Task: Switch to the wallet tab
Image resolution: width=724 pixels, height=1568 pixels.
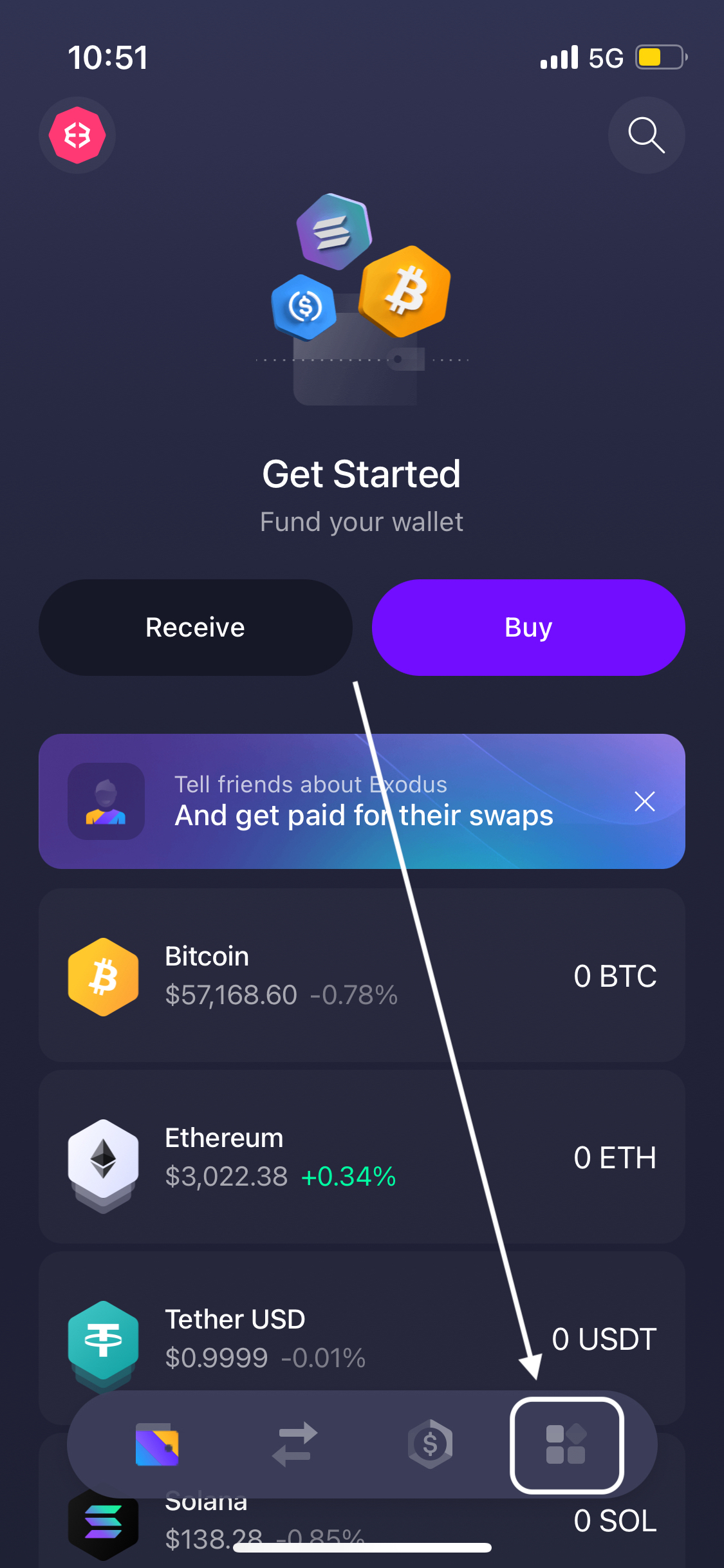Action: click(x=157, y=1444)
